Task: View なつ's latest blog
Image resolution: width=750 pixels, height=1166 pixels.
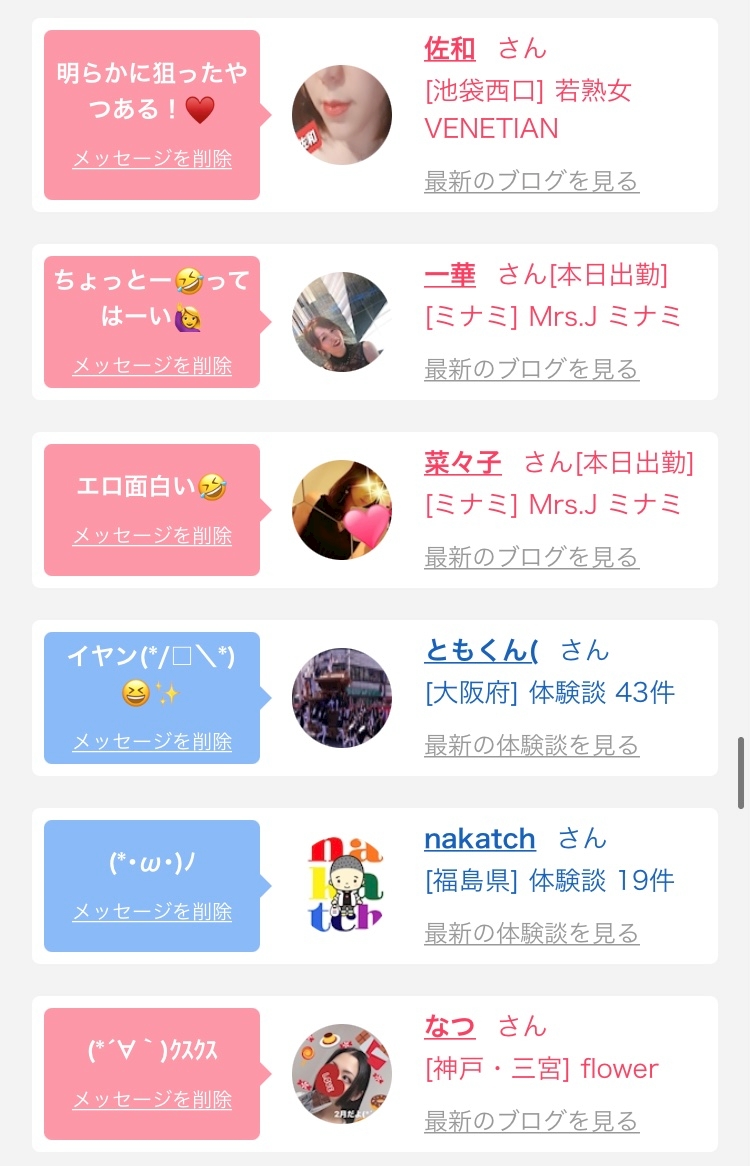Action: pos(531,1121)
